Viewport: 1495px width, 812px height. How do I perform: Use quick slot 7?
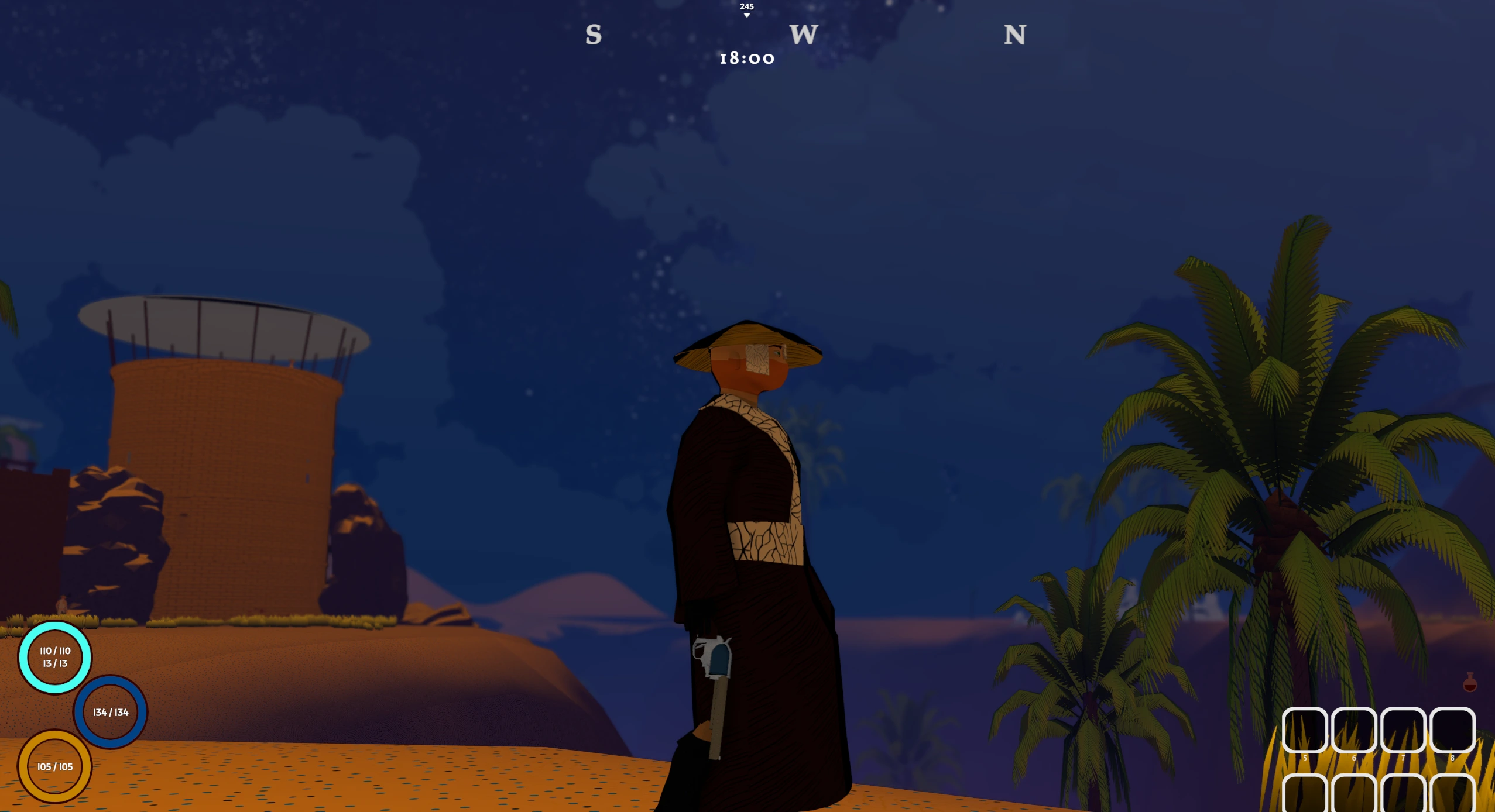pos(1403,730)
